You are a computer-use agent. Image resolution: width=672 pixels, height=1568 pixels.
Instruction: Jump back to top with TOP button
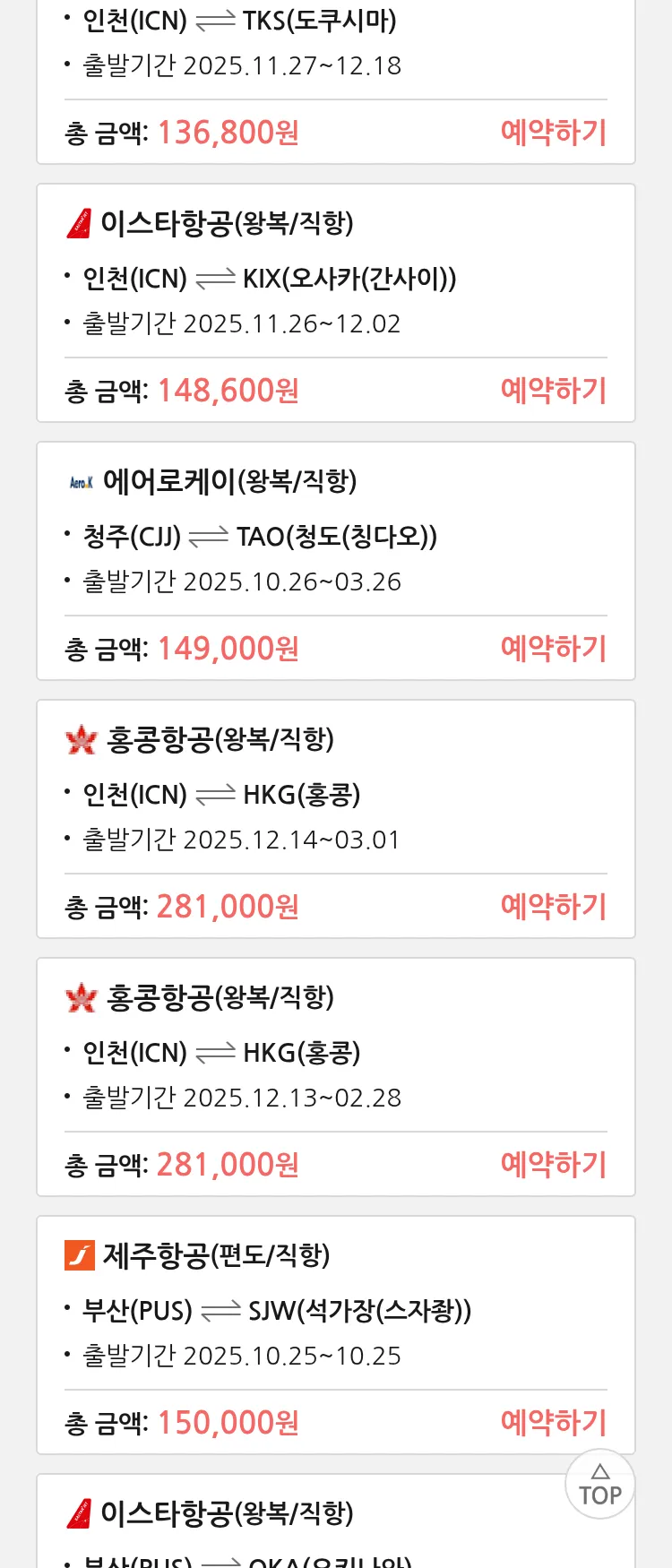point(599,1485)
